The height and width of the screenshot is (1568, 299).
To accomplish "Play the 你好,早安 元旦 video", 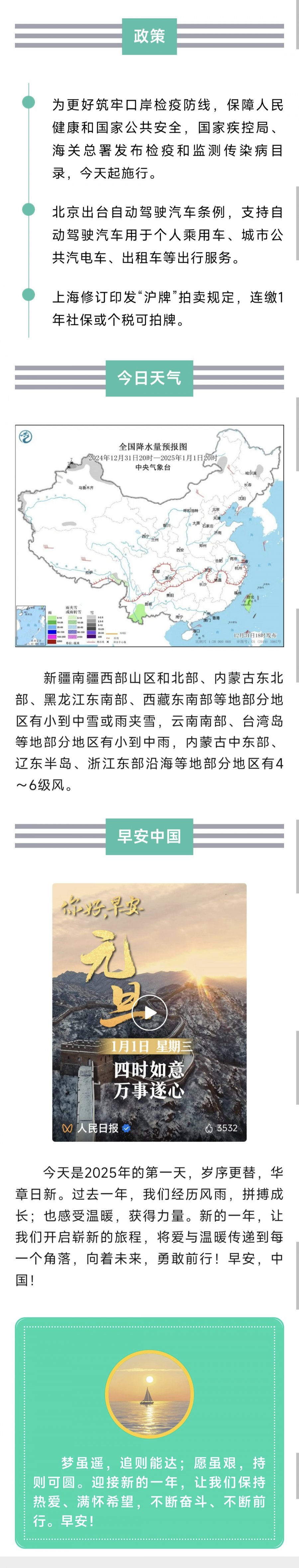I will click(149, 1012).
